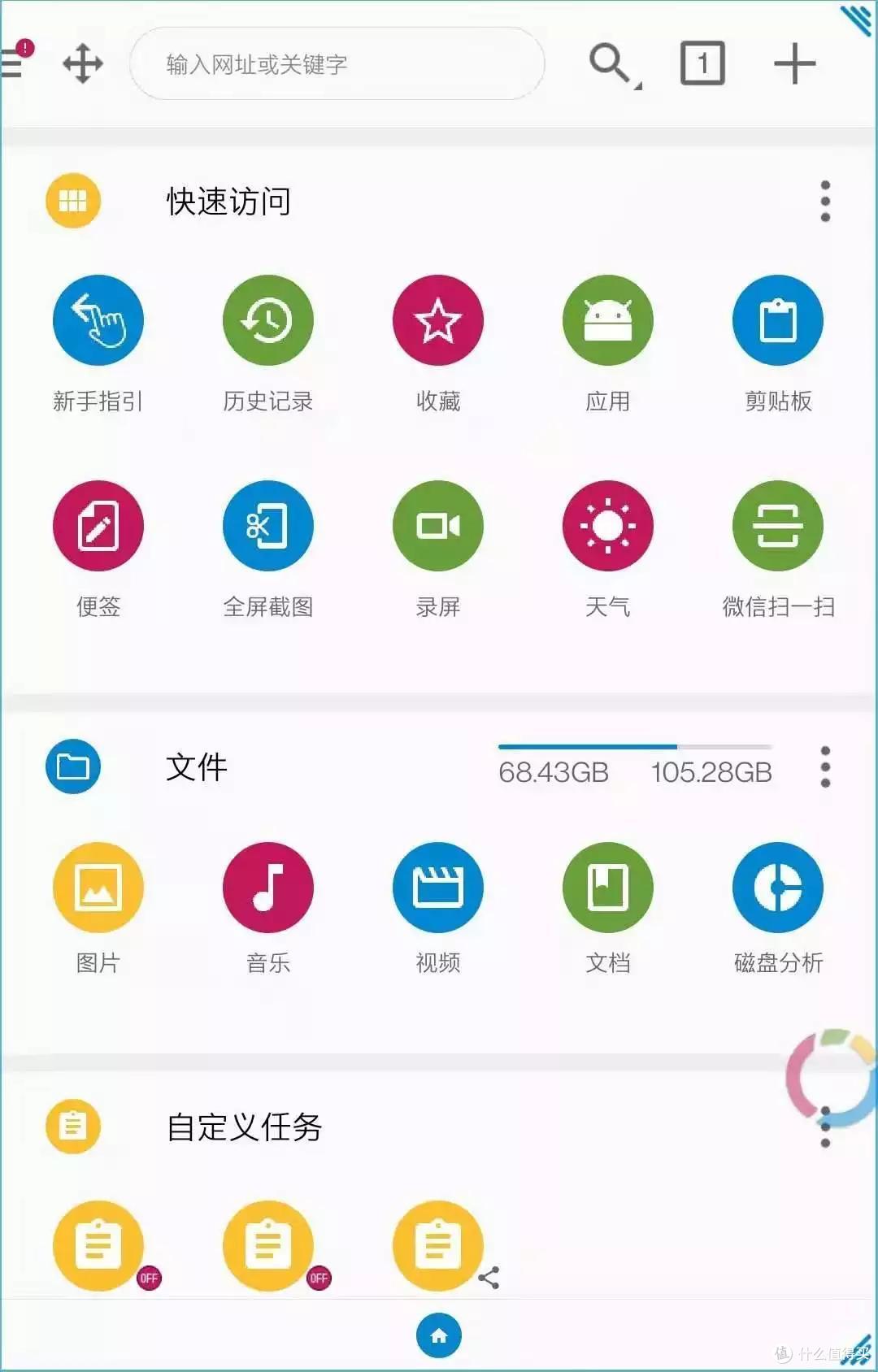Open the 剪贴板 (Clipboard) tool
This screenshot has height=1372, width=878.
(777, 319)
